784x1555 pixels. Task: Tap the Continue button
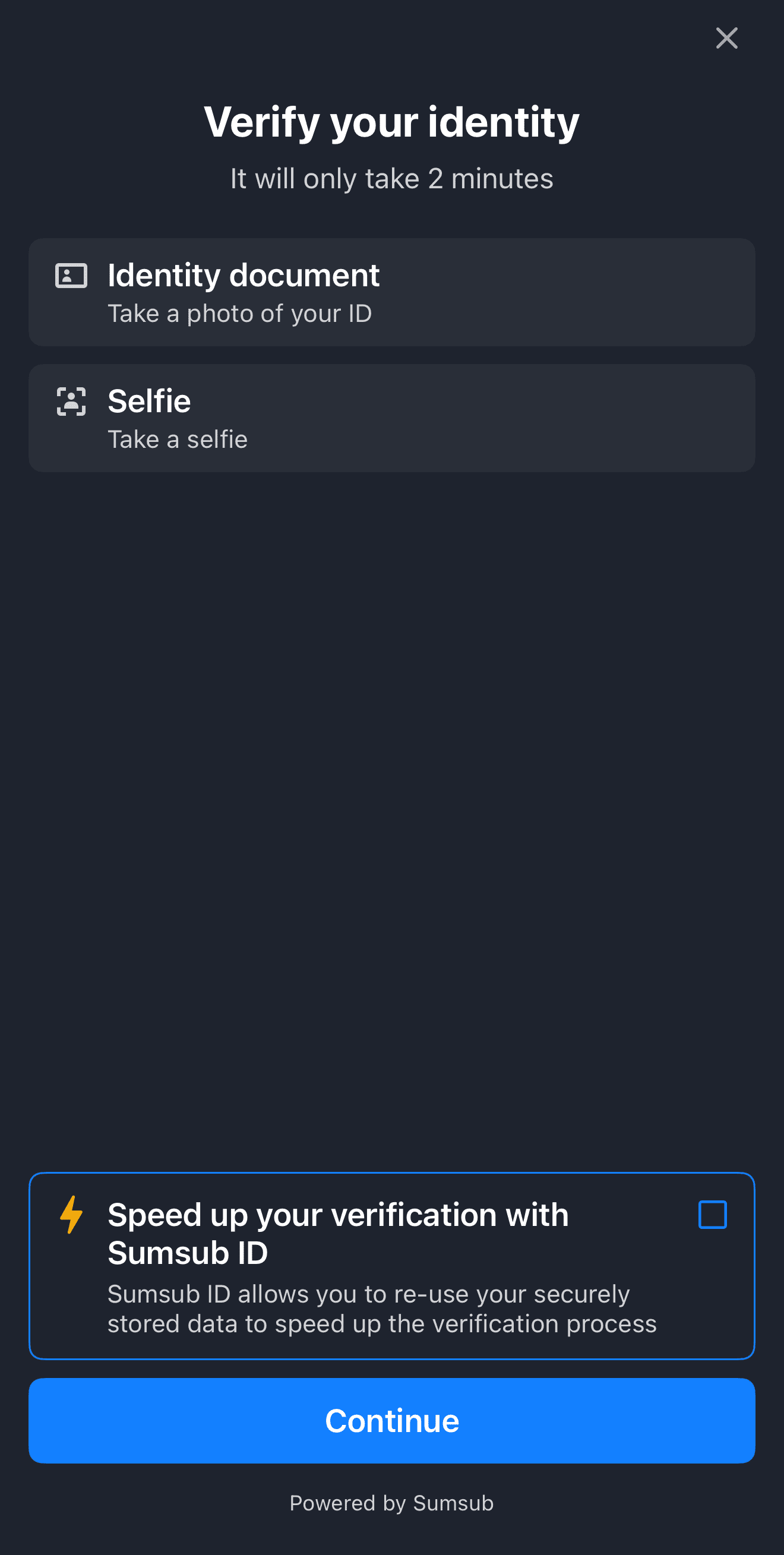pos(391,1420)
